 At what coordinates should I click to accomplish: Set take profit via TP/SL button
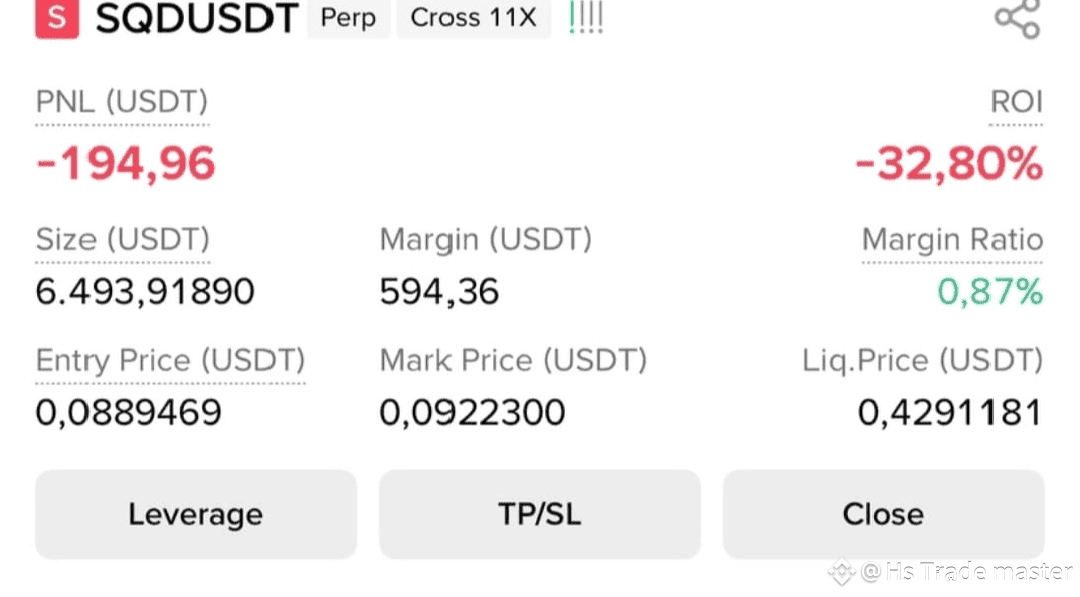tap(539, 514)
